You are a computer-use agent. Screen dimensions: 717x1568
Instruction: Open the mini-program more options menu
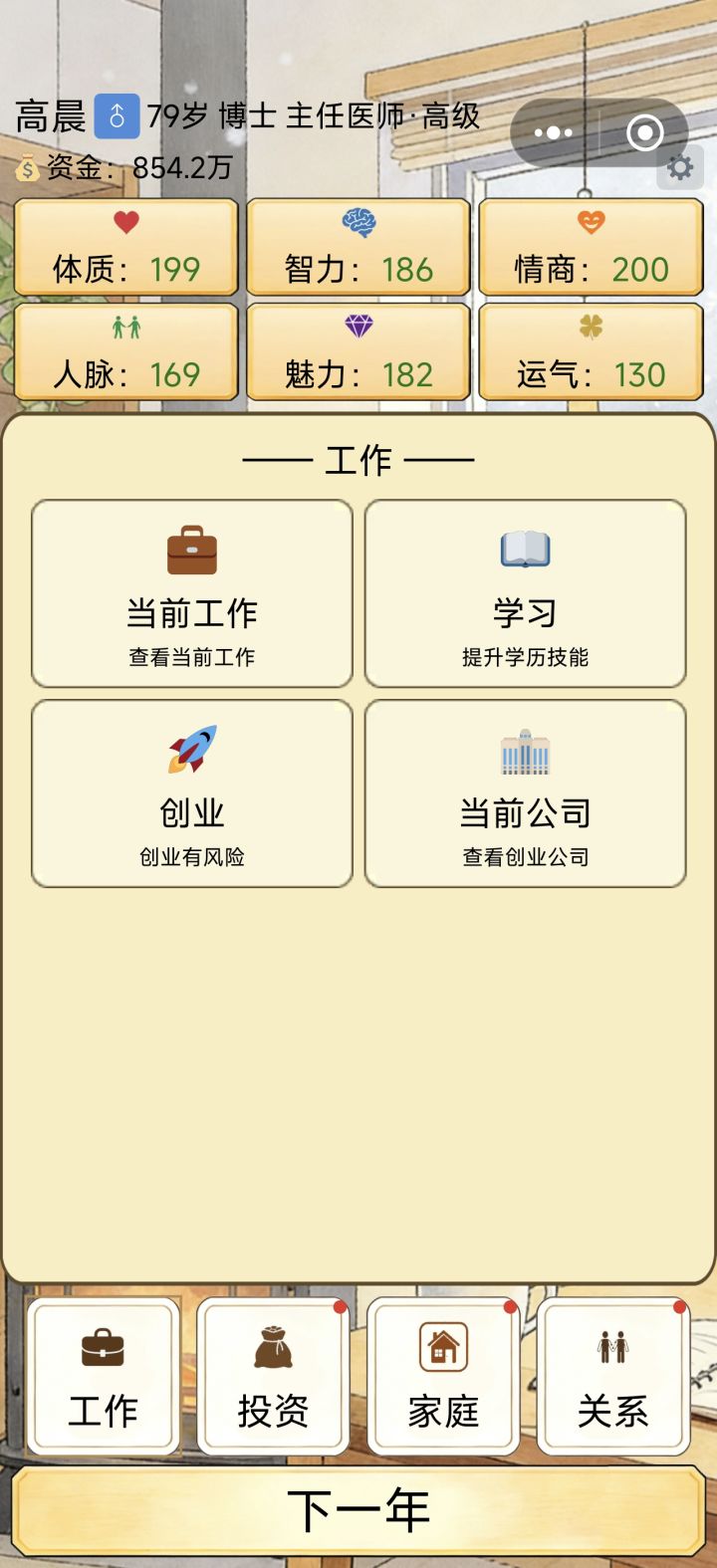click(554, 131)
